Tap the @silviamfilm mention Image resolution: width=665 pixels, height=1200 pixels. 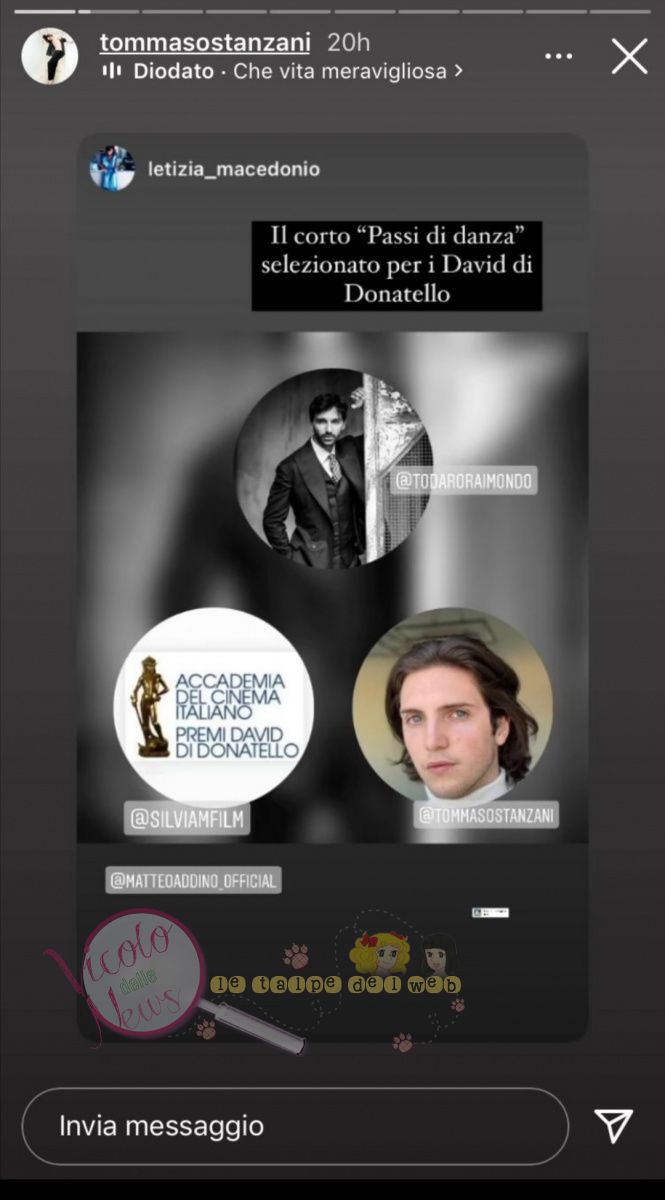pyautogui.click(x=187, y=819)
